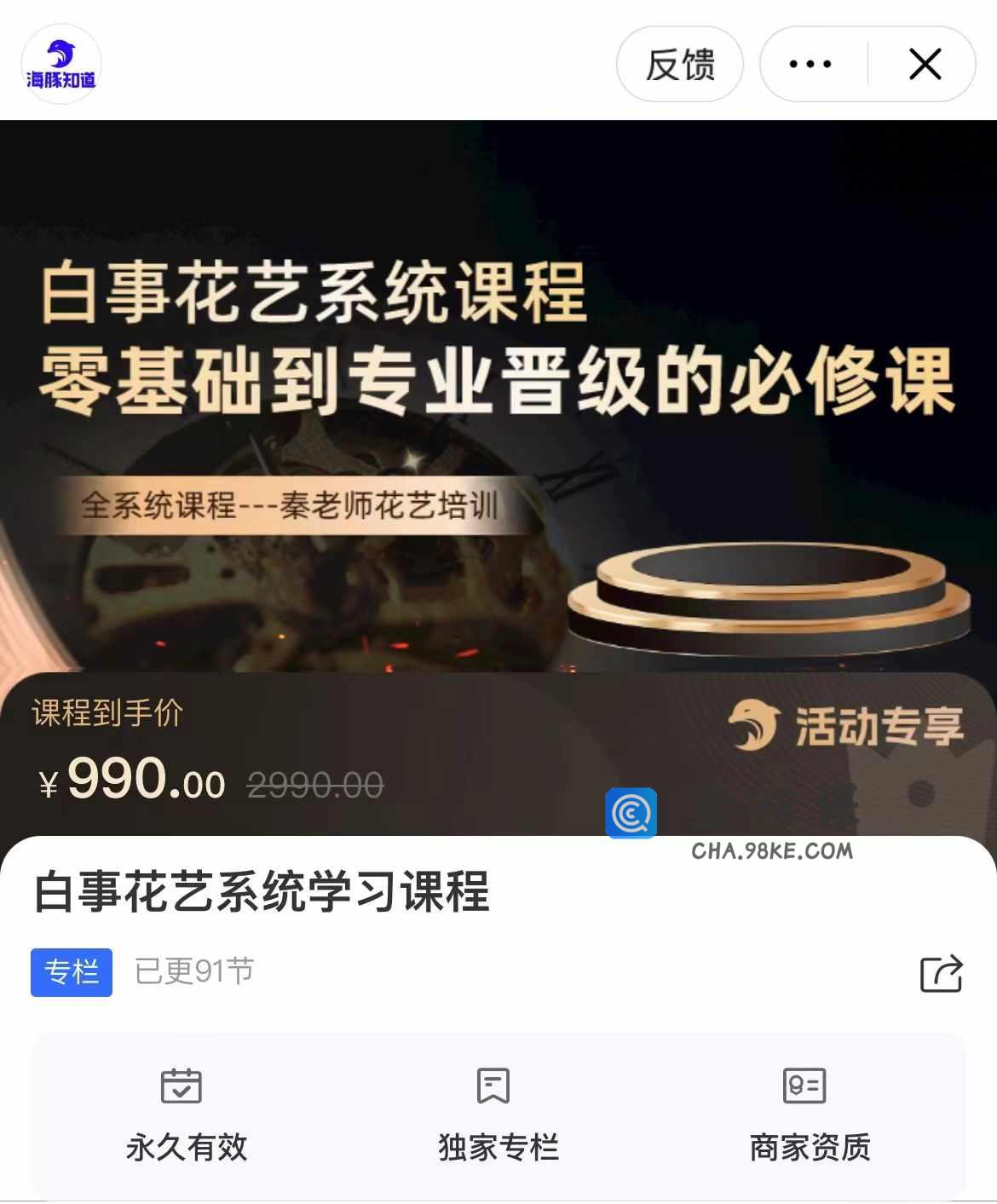Open the 海豚知道 logo at the top
The width and height of the screenshot is (997, 1204).
click(x=61, y=65)
